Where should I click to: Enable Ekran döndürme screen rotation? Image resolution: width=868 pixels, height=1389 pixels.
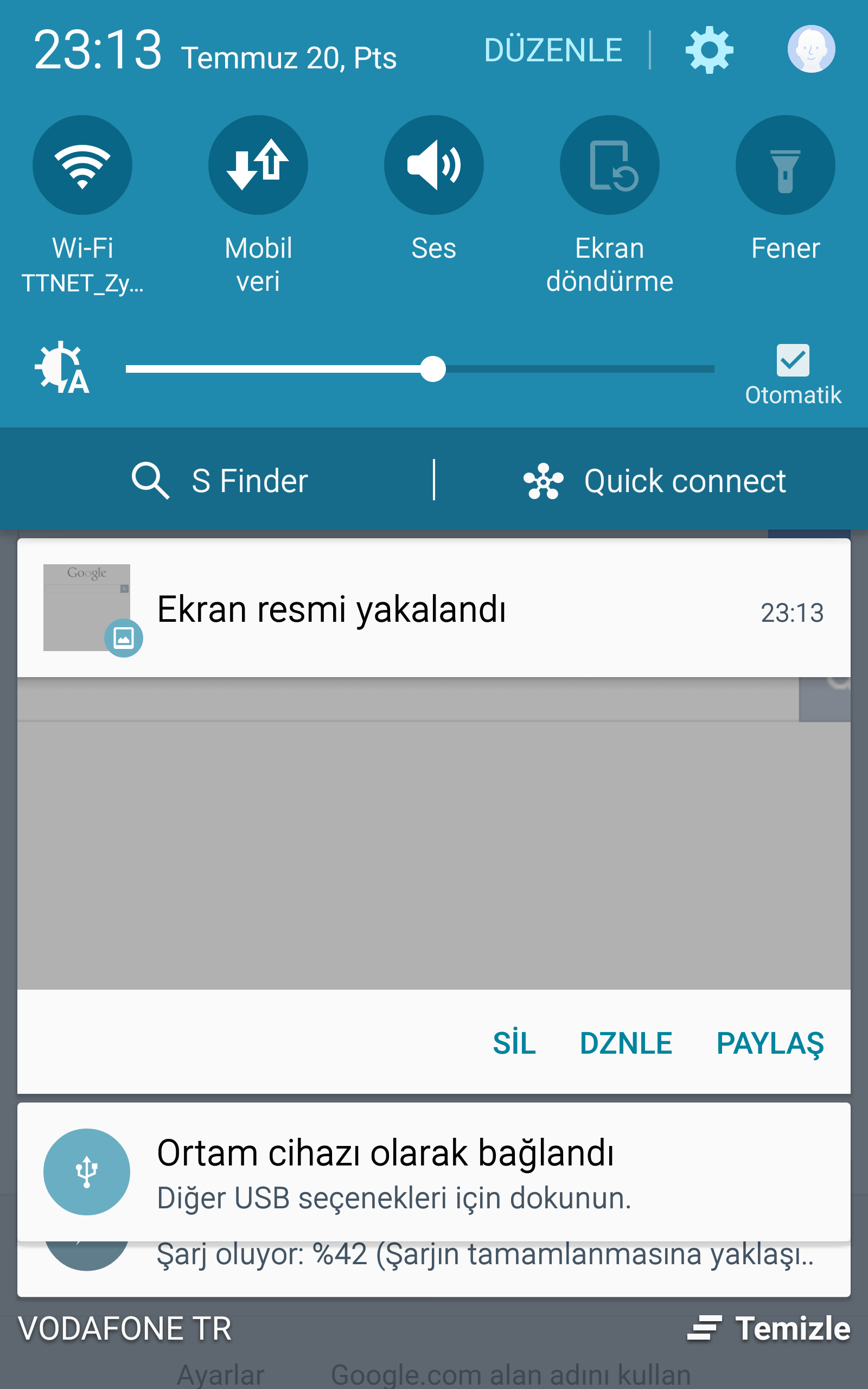[610, 165]
